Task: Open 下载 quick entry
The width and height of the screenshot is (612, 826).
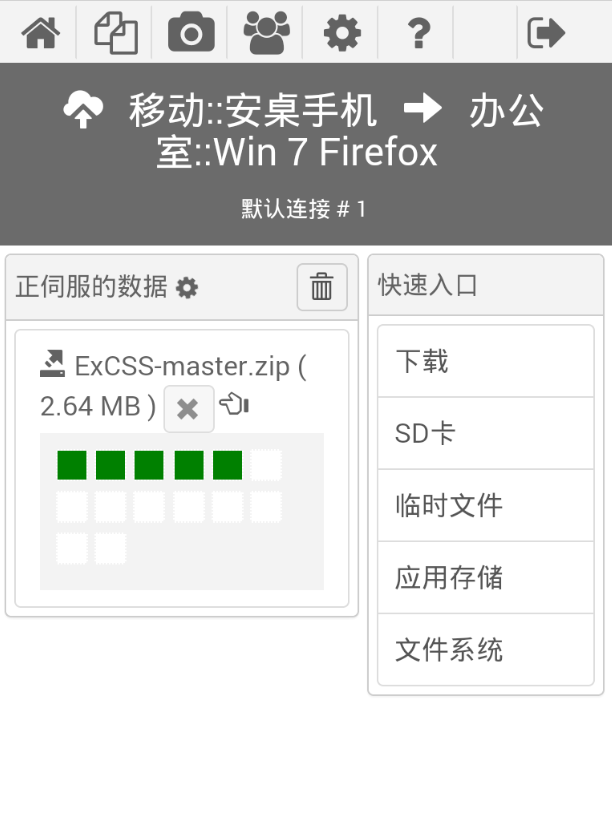Action: click(485, 361)
